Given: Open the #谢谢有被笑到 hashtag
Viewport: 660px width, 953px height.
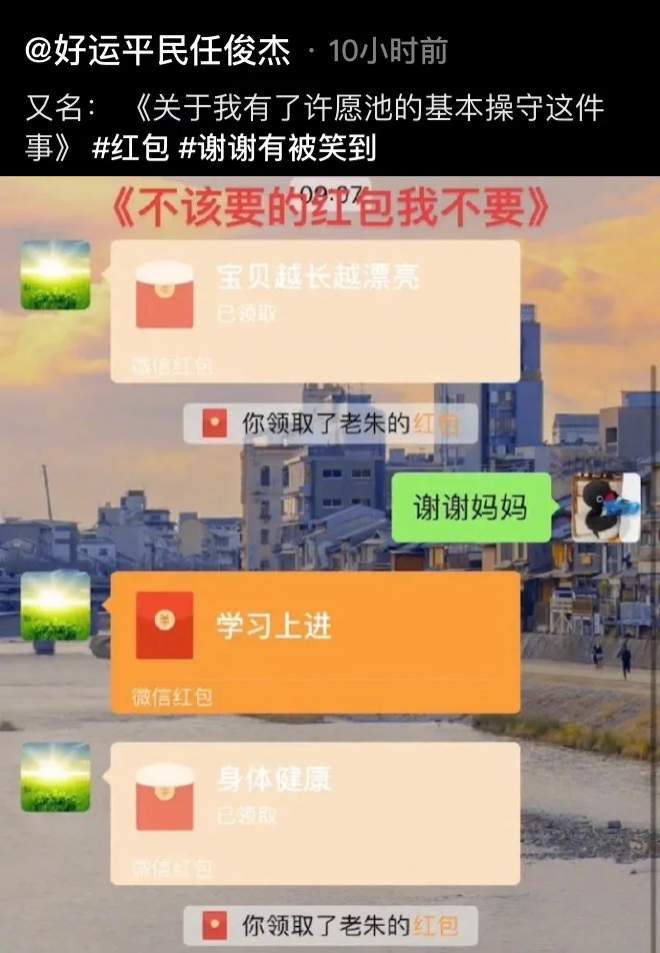Looking at the screenshot, I should (x=277, y=148).
